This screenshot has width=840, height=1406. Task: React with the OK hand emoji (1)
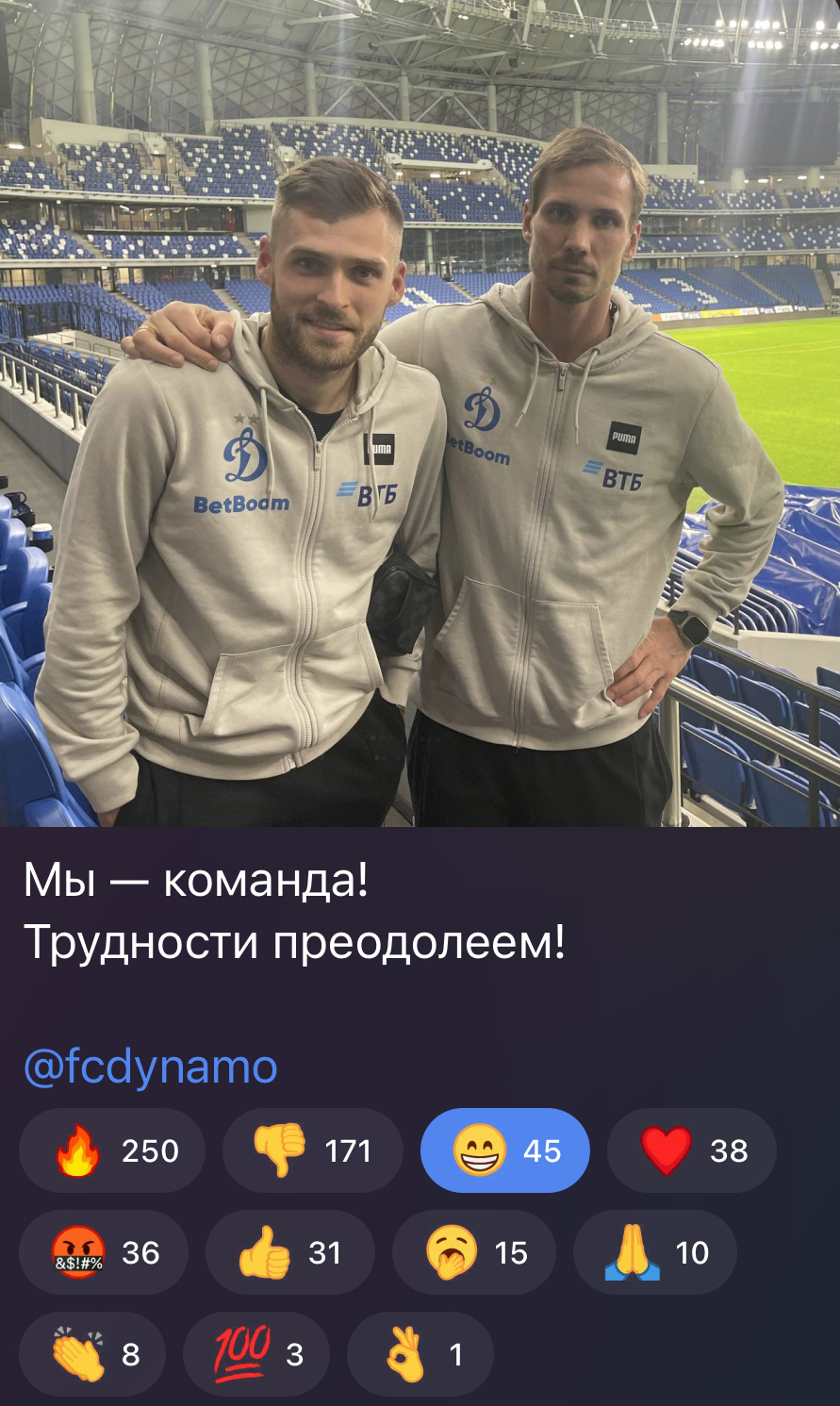click(420, 1354)
